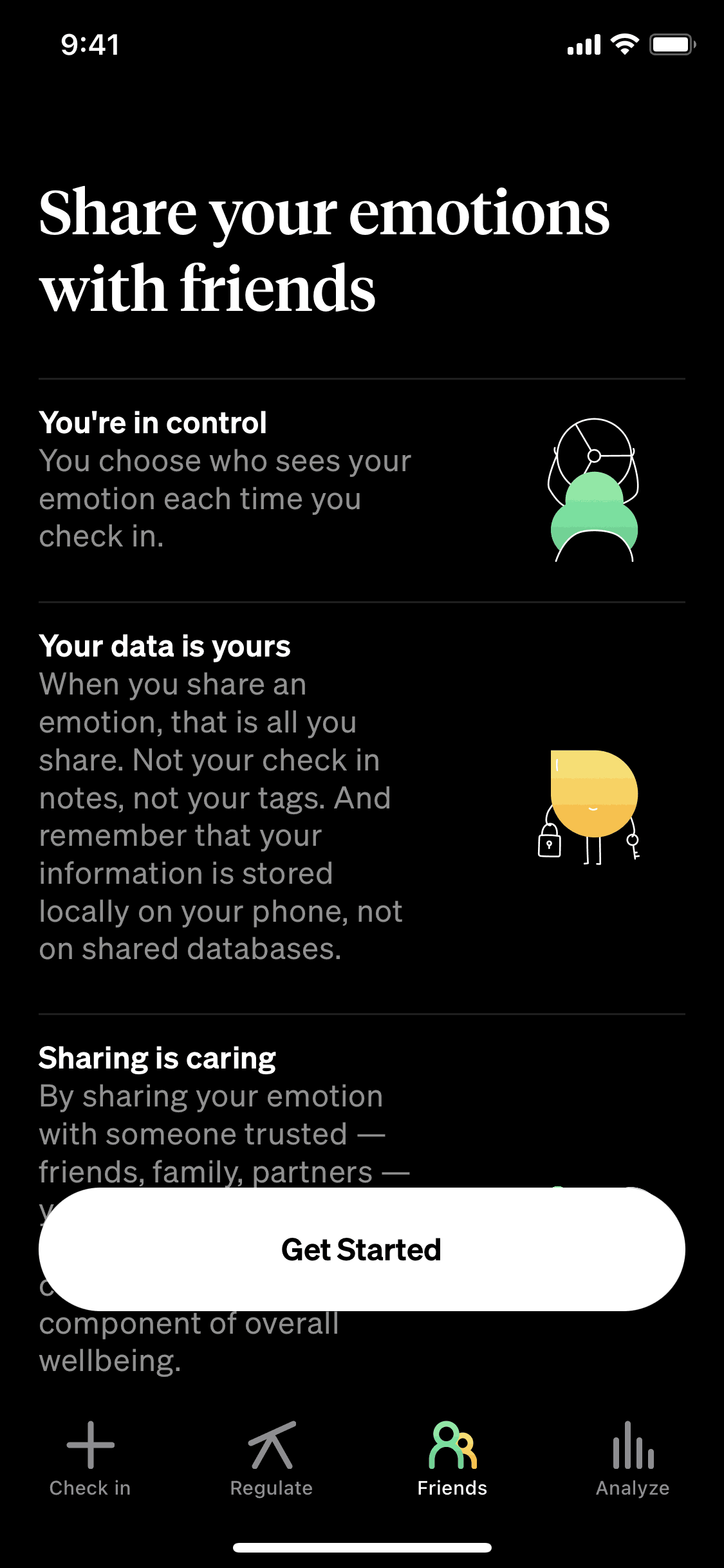The height and width of the screenshot is (1568, 724).
Task: Select the Friends tab
Action: point(452,1459)
